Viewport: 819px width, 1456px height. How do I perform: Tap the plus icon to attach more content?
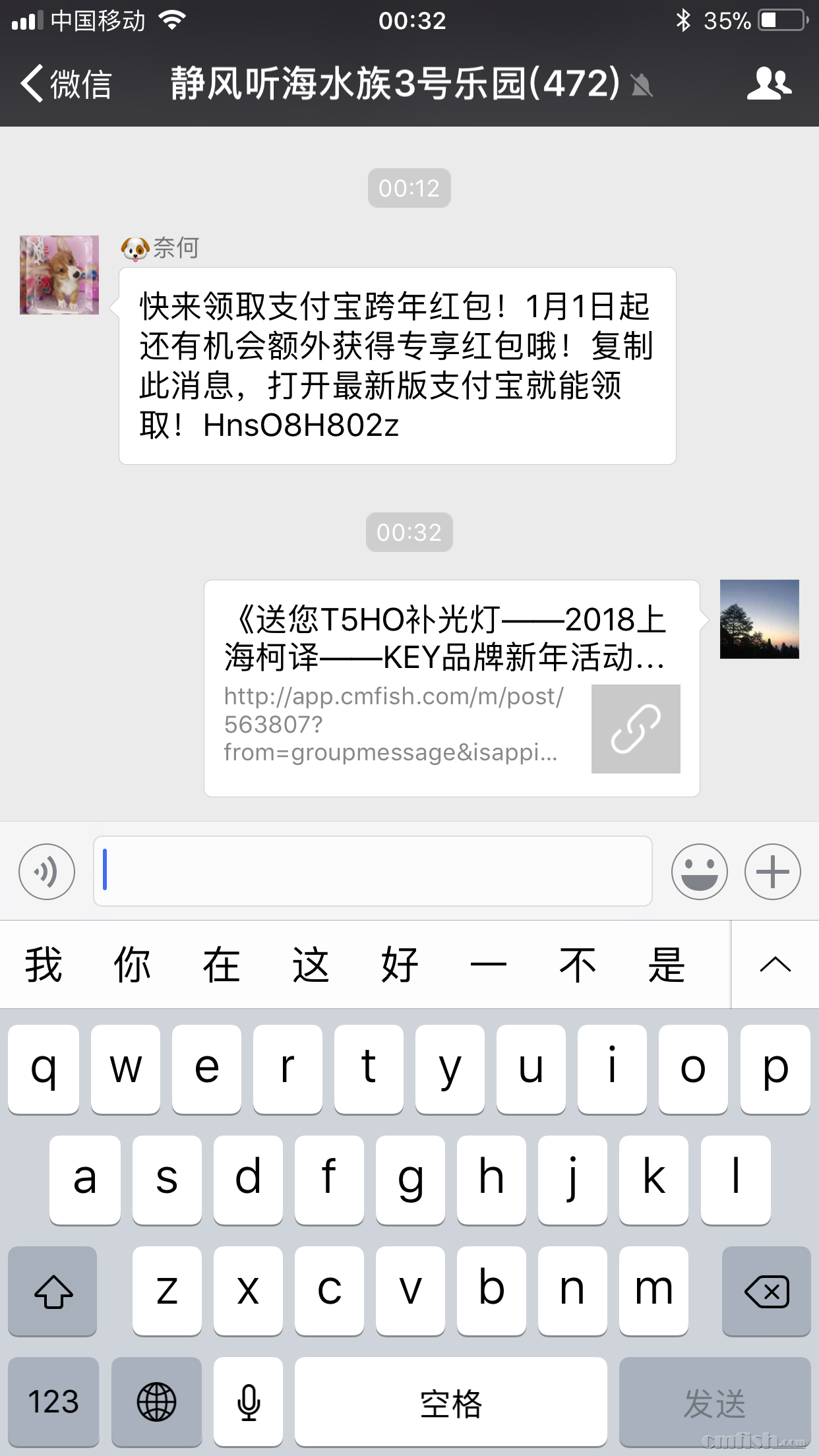(x=773, y=872)
